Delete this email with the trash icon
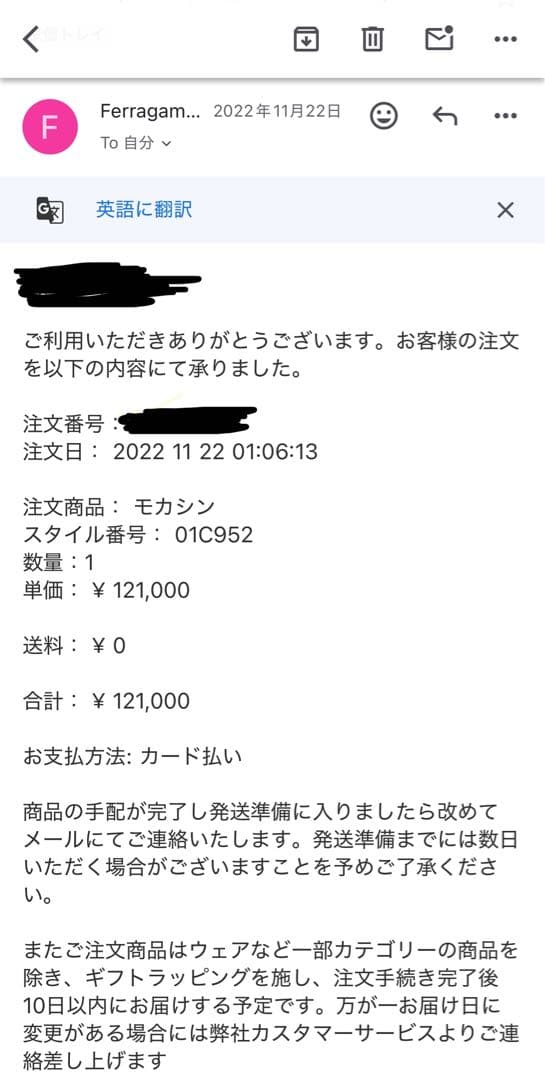The image size is (545, 1080). (x=372, y=39)
